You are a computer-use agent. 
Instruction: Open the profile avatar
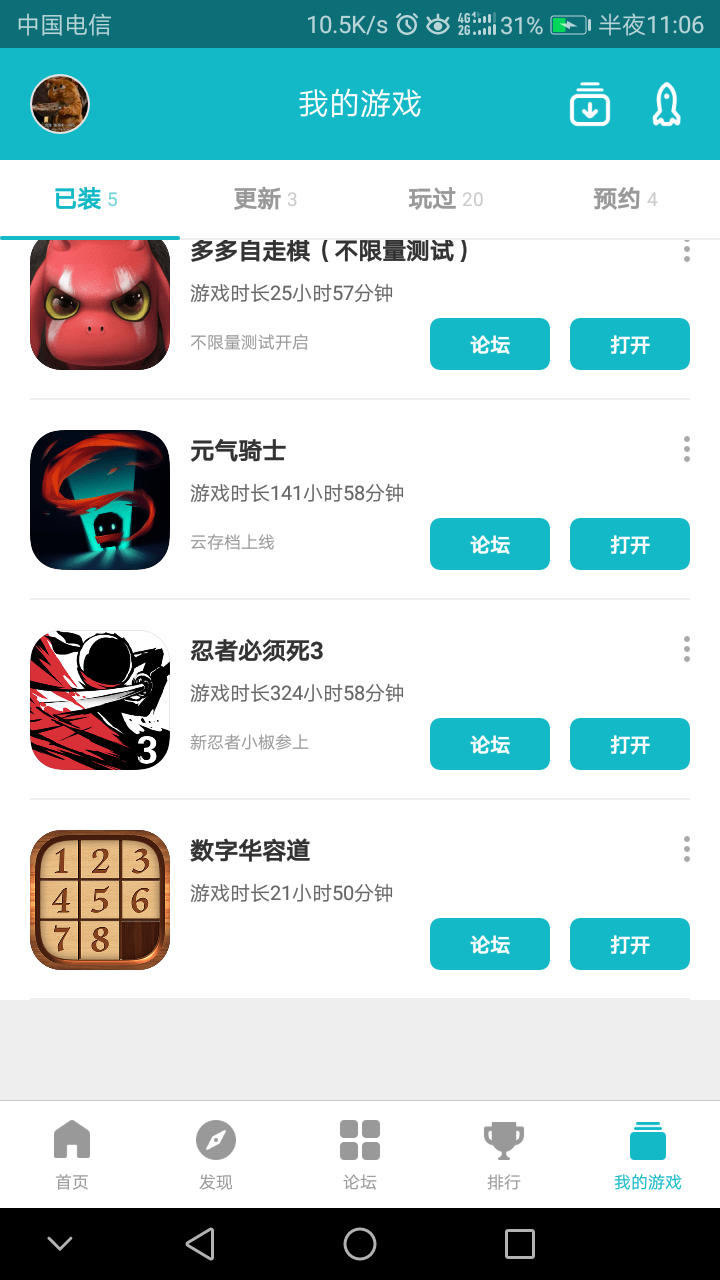60,104
